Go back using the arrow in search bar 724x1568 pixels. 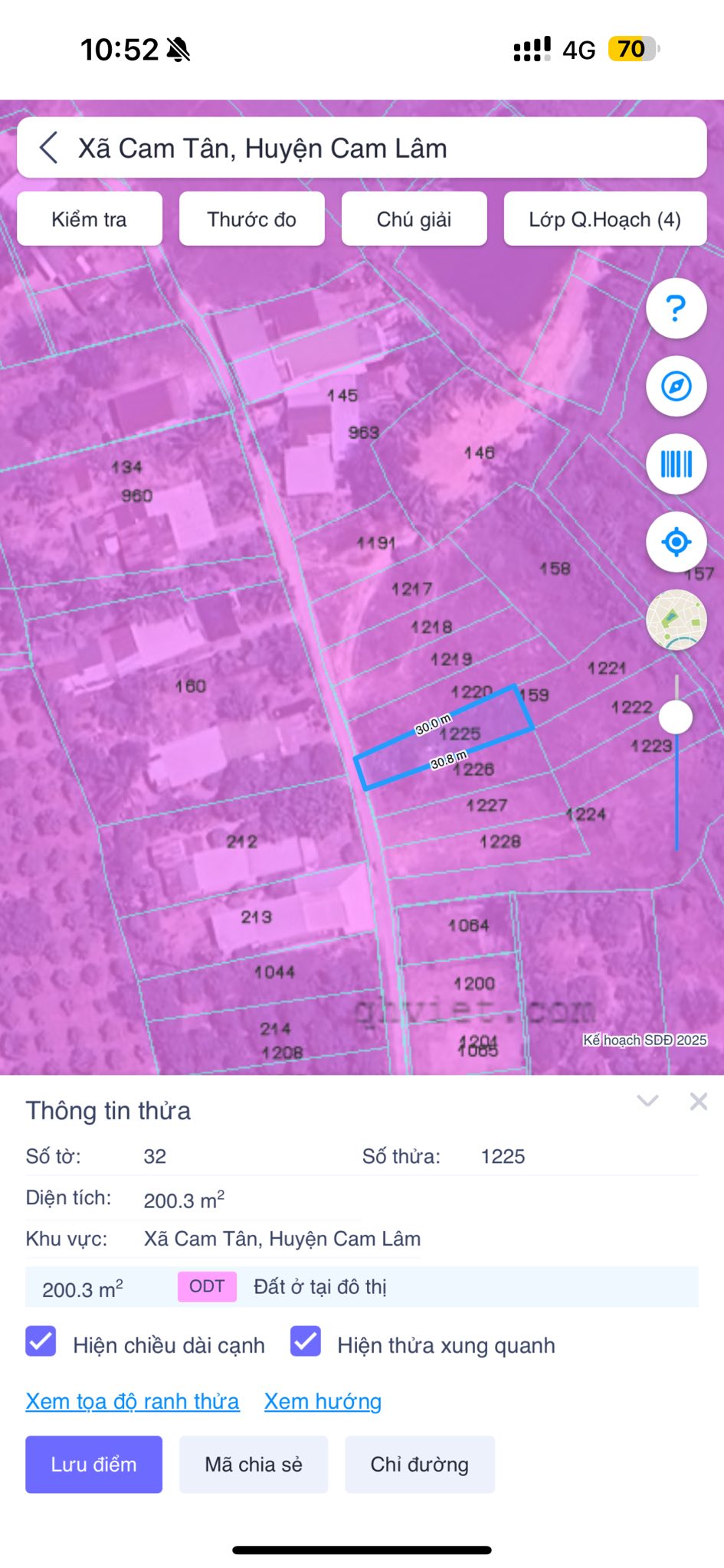(49, 148)
